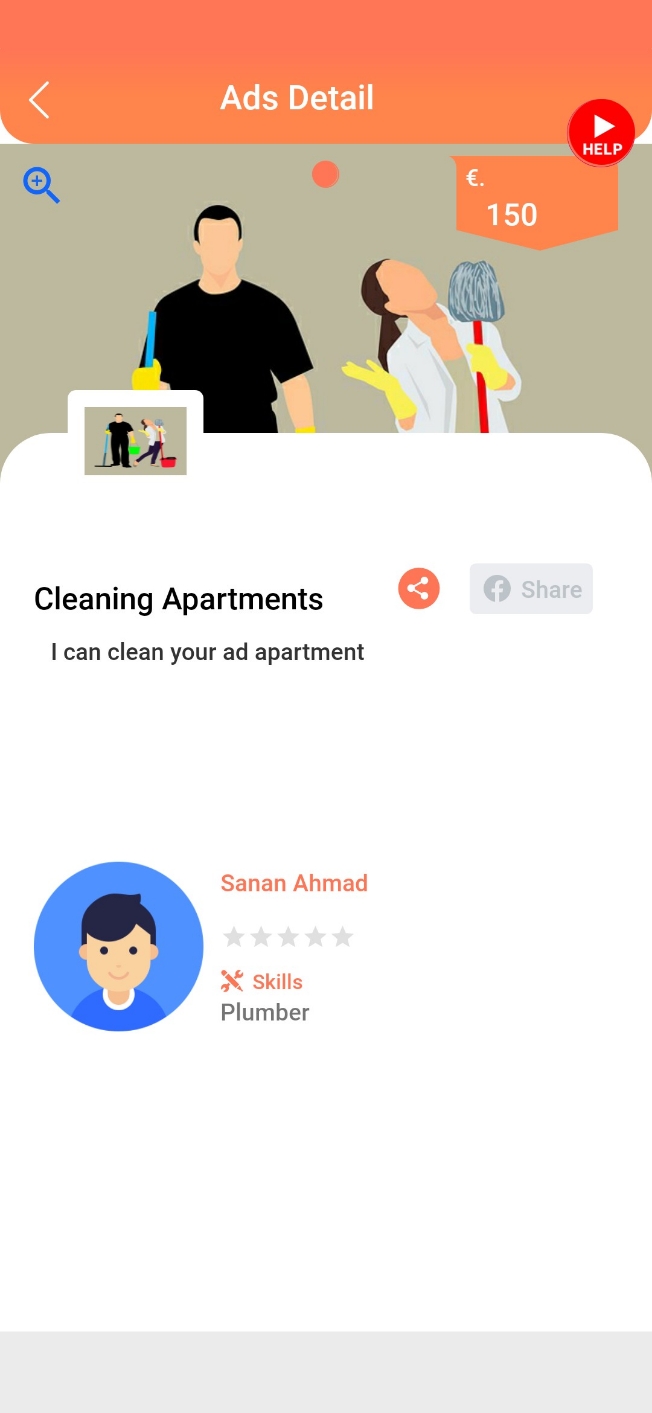Open the red Help video button

(x=601, y=133)
